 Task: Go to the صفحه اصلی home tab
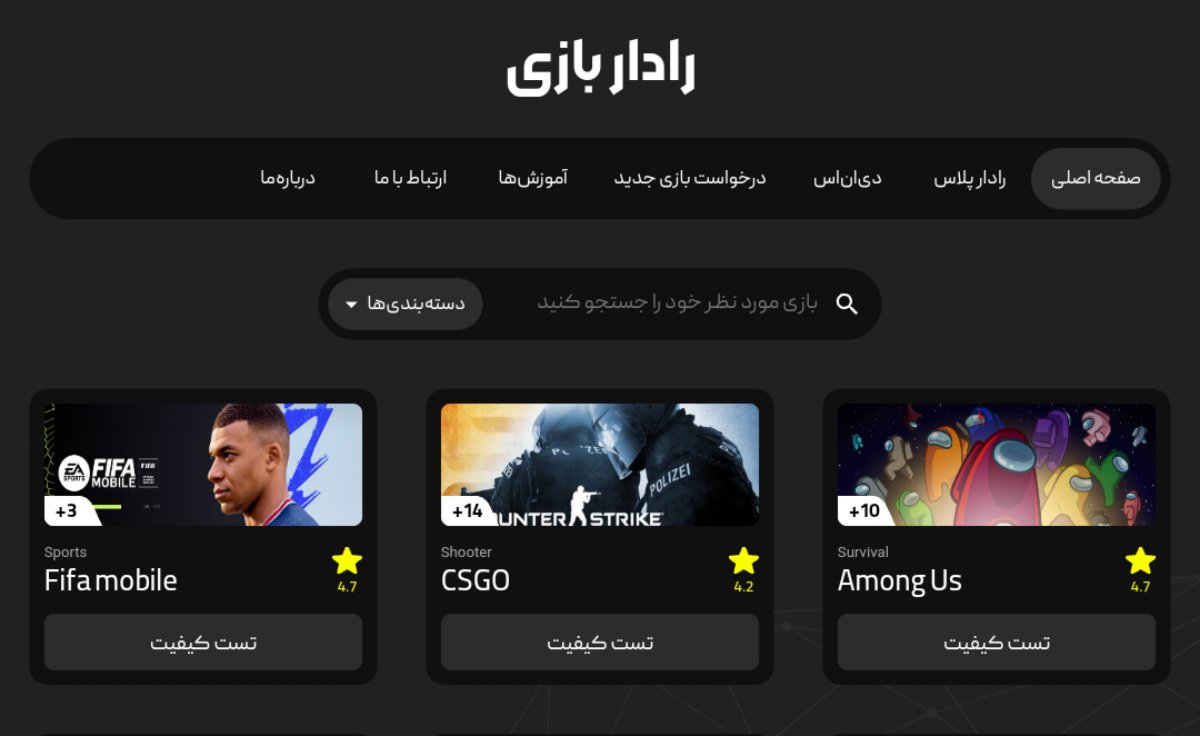(x=1095, y=179)
